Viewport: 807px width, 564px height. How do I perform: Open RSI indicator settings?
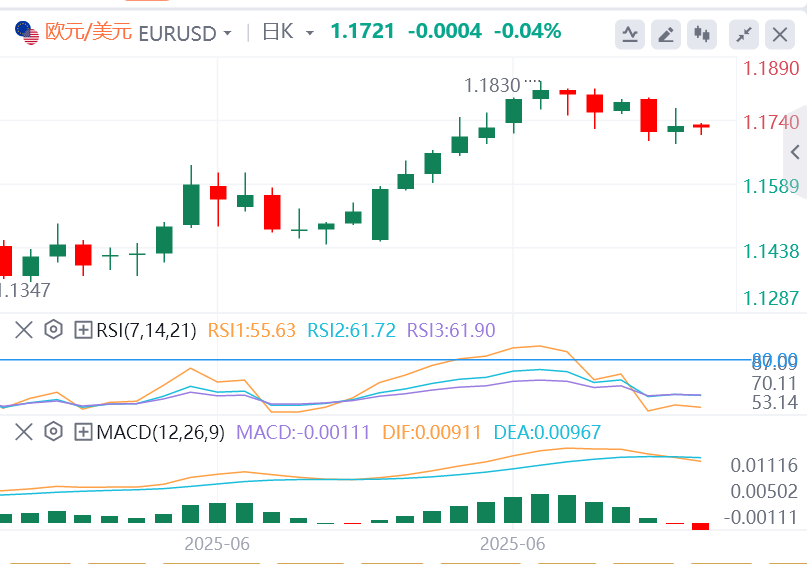click(54, 329)
